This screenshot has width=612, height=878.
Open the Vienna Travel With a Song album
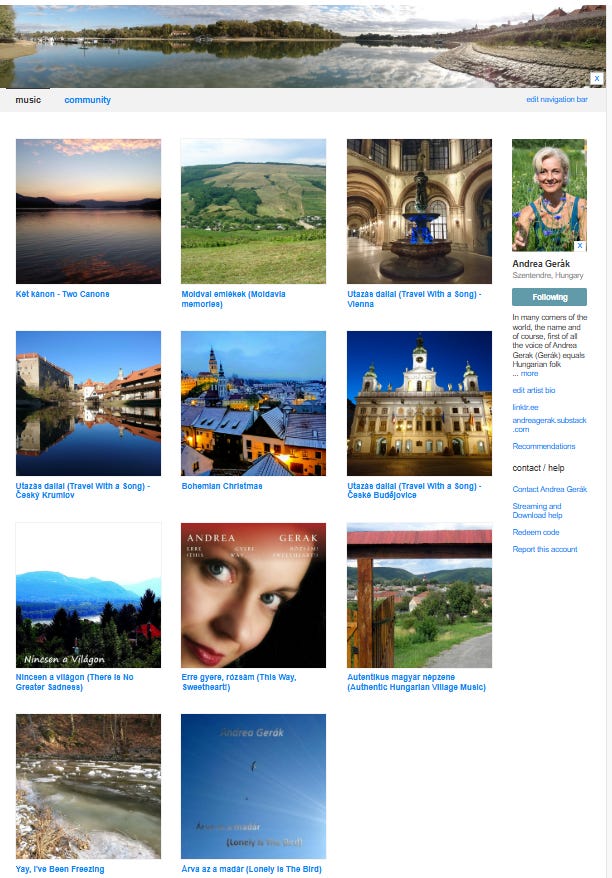point(419,211)
